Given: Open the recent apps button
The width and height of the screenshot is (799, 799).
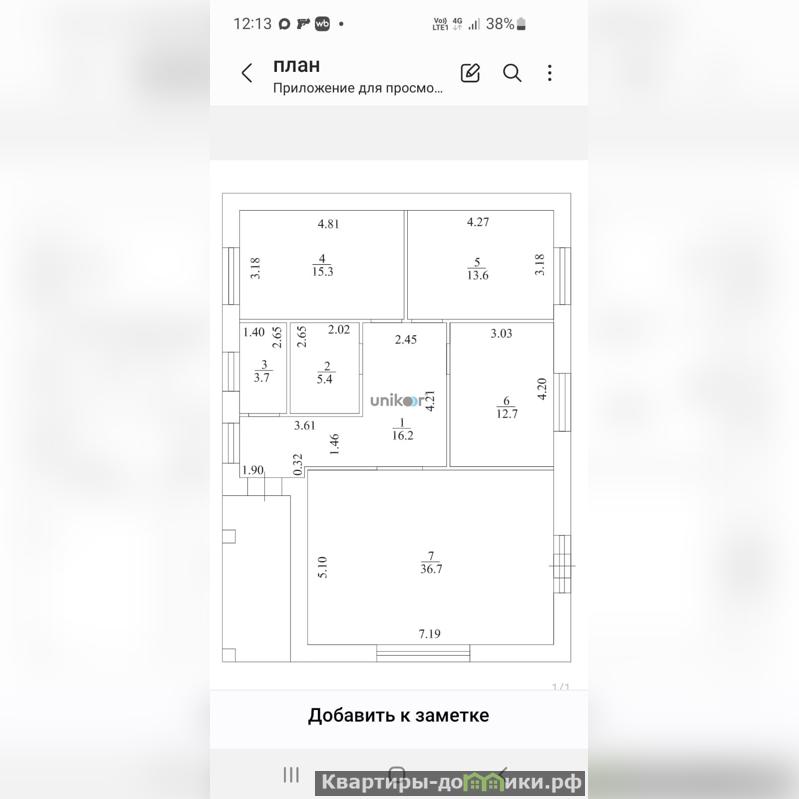Looking at the screenshot, I should tap(291, 774).
